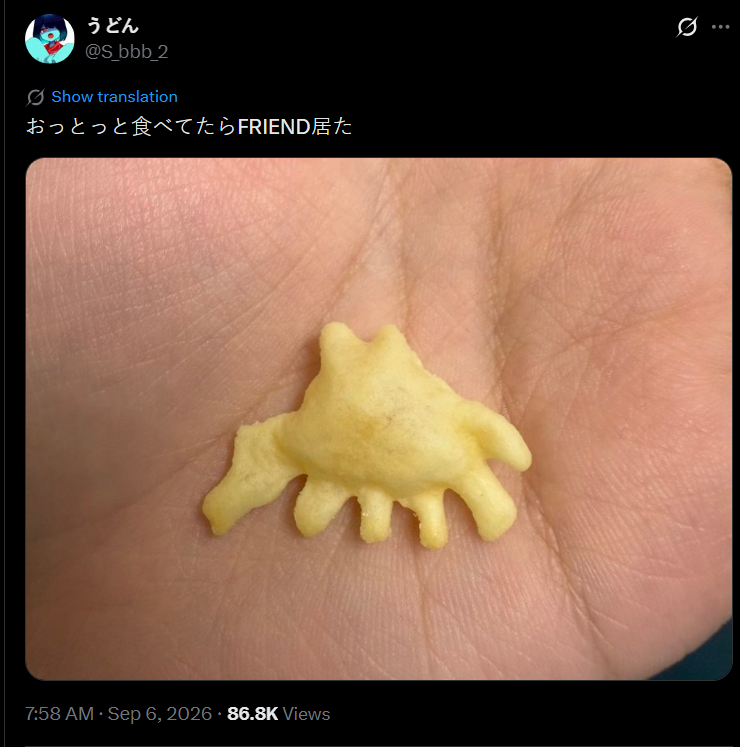Show translation of the post
This screenshot has width=740, height=747.
pos(114,97)
